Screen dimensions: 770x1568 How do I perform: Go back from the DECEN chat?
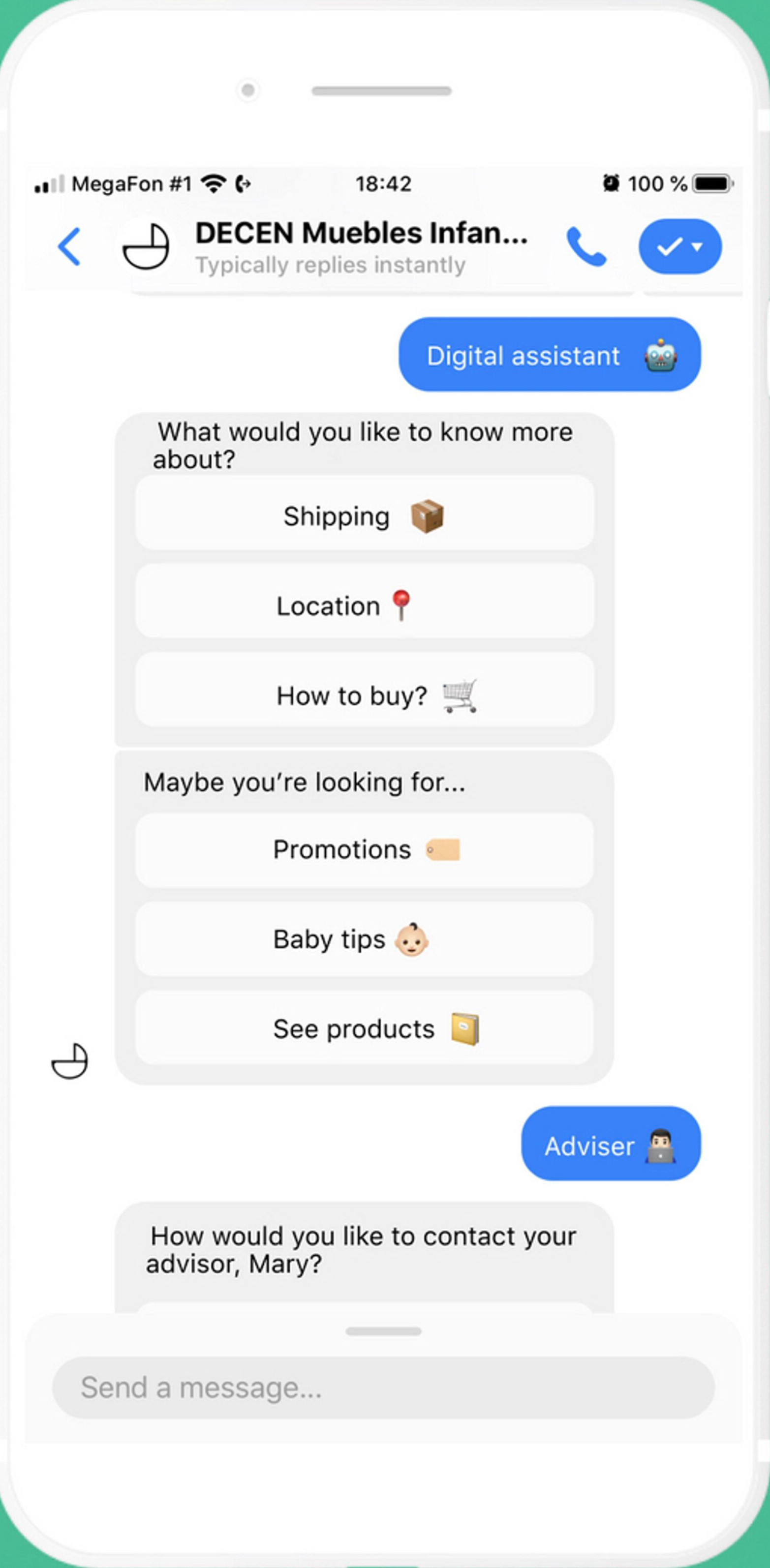coord(69,246)
